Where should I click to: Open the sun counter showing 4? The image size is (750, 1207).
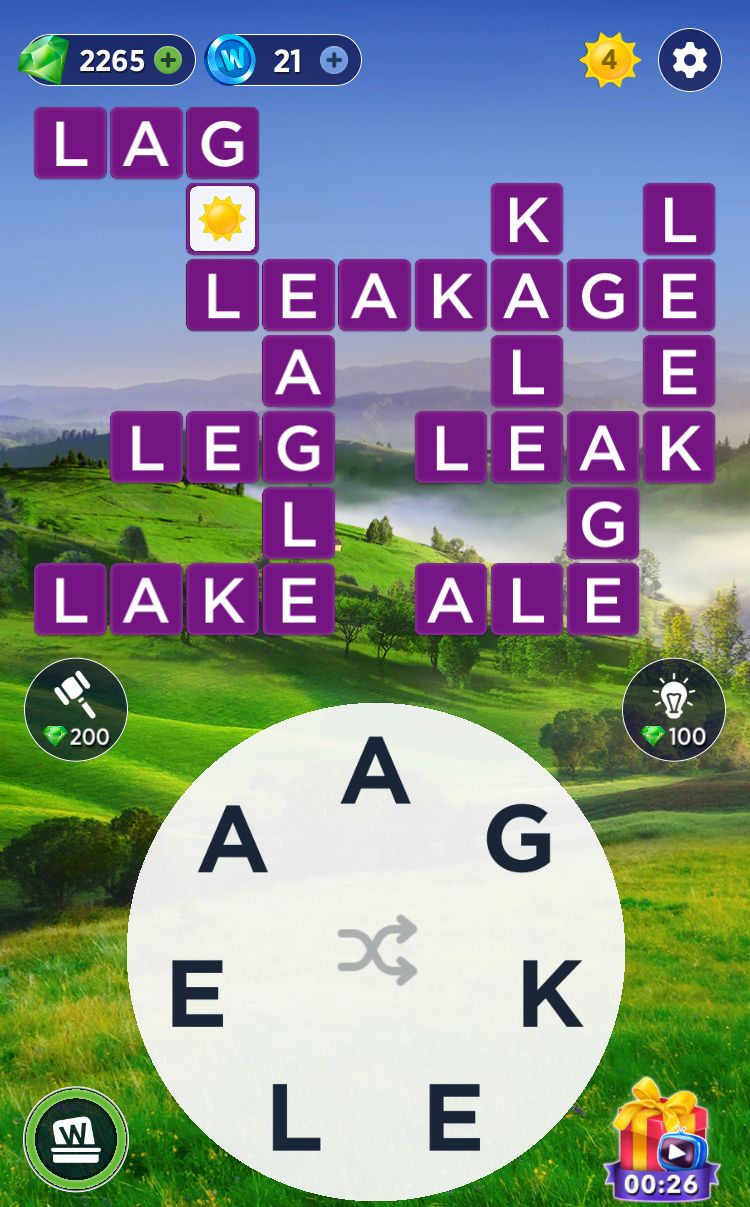pyautogui.click(x=608, y=61)
